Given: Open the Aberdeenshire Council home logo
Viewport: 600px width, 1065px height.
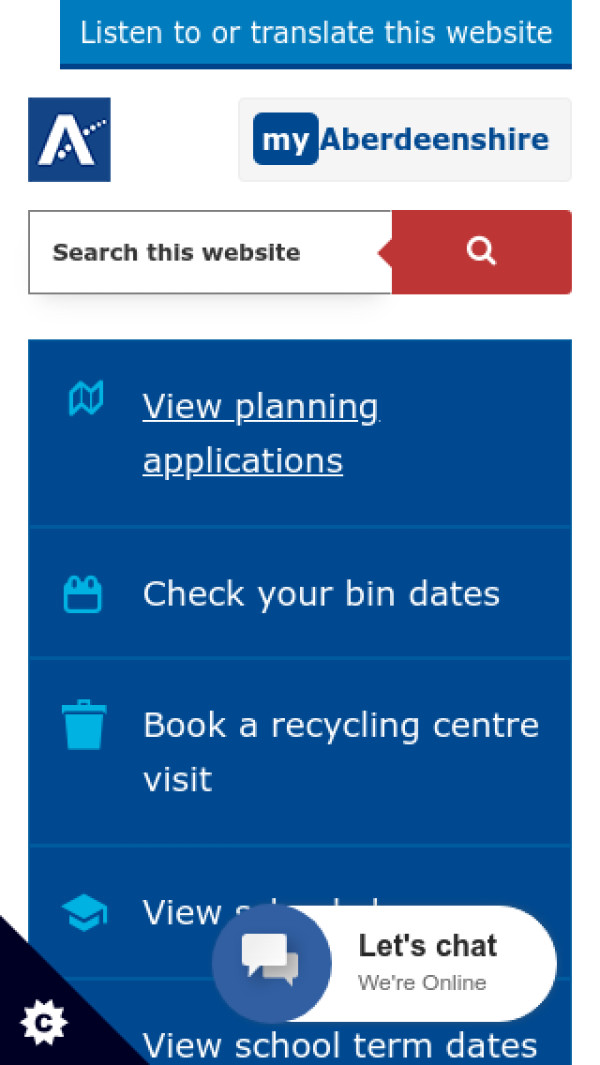Looking at the screenshot, I should tap(69, 140).
